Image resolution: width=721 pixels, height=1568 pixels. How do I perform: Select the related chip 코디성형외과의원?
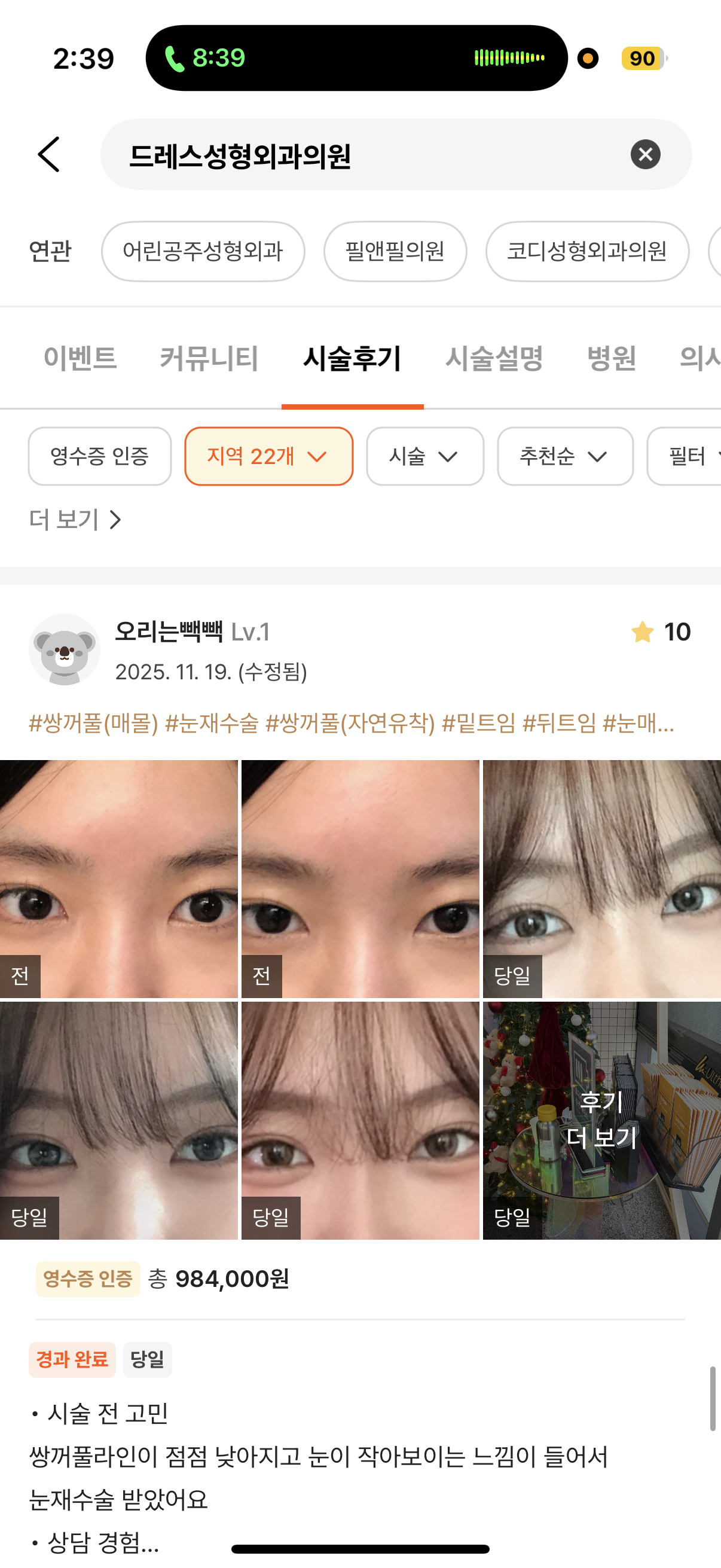coord(586,251)
